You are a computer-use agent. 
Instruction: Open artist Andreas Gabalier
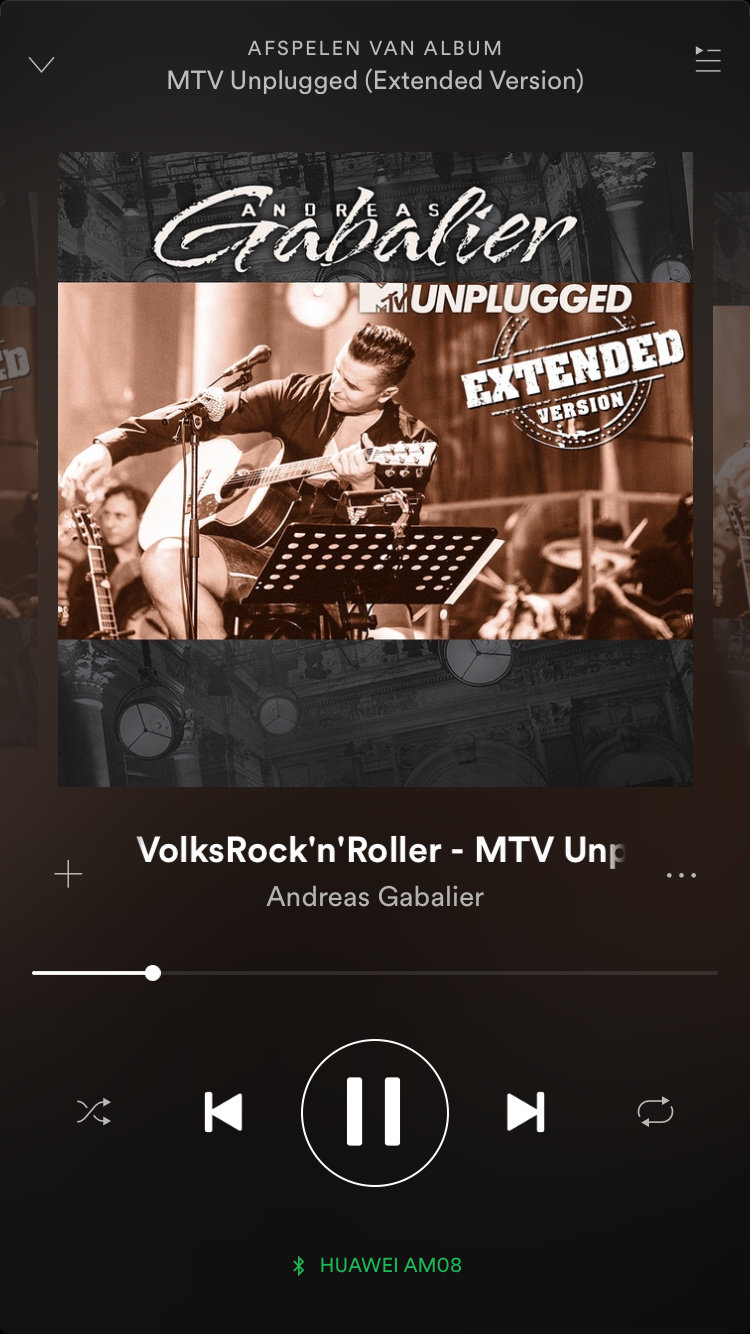[x=375, y=896]
